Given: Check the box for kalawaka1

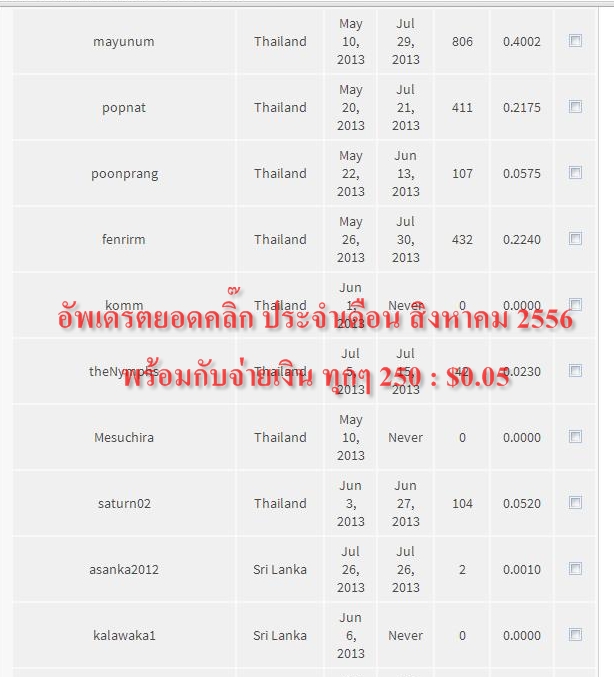Looking at the screenshot, I should click(575, 634).
